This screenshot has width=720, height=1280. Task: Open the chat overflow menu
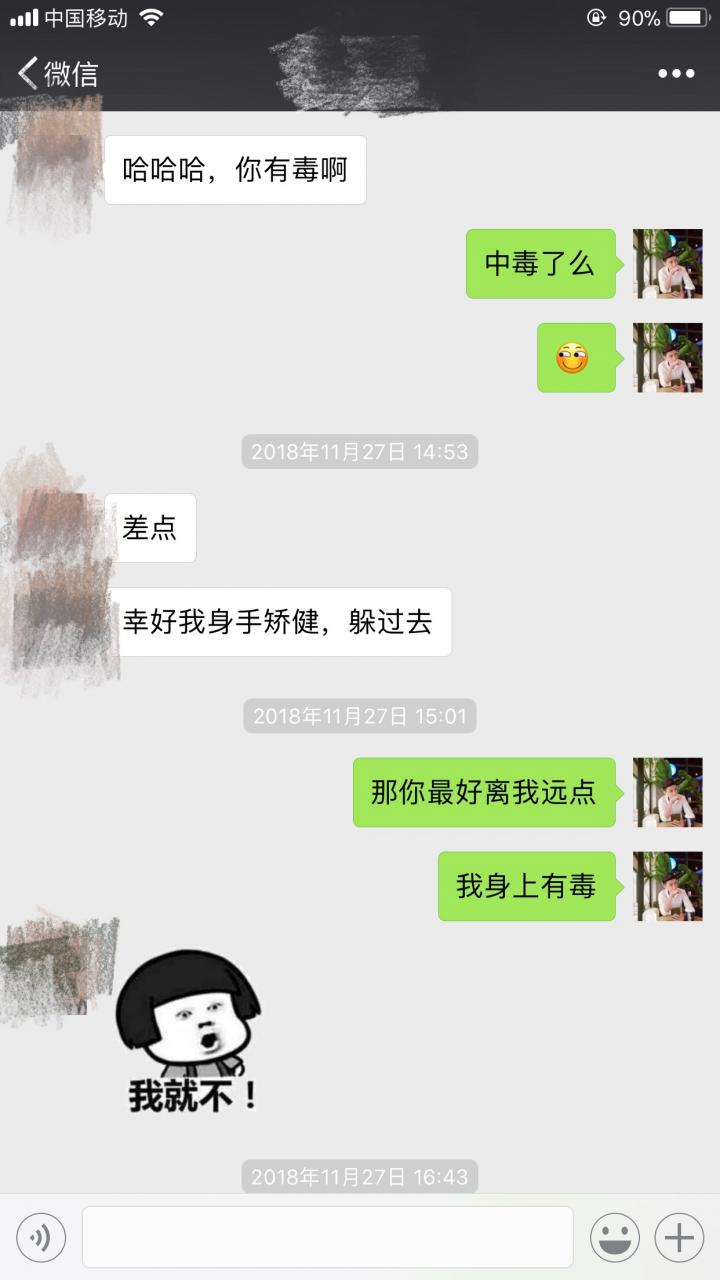(675, 73)
